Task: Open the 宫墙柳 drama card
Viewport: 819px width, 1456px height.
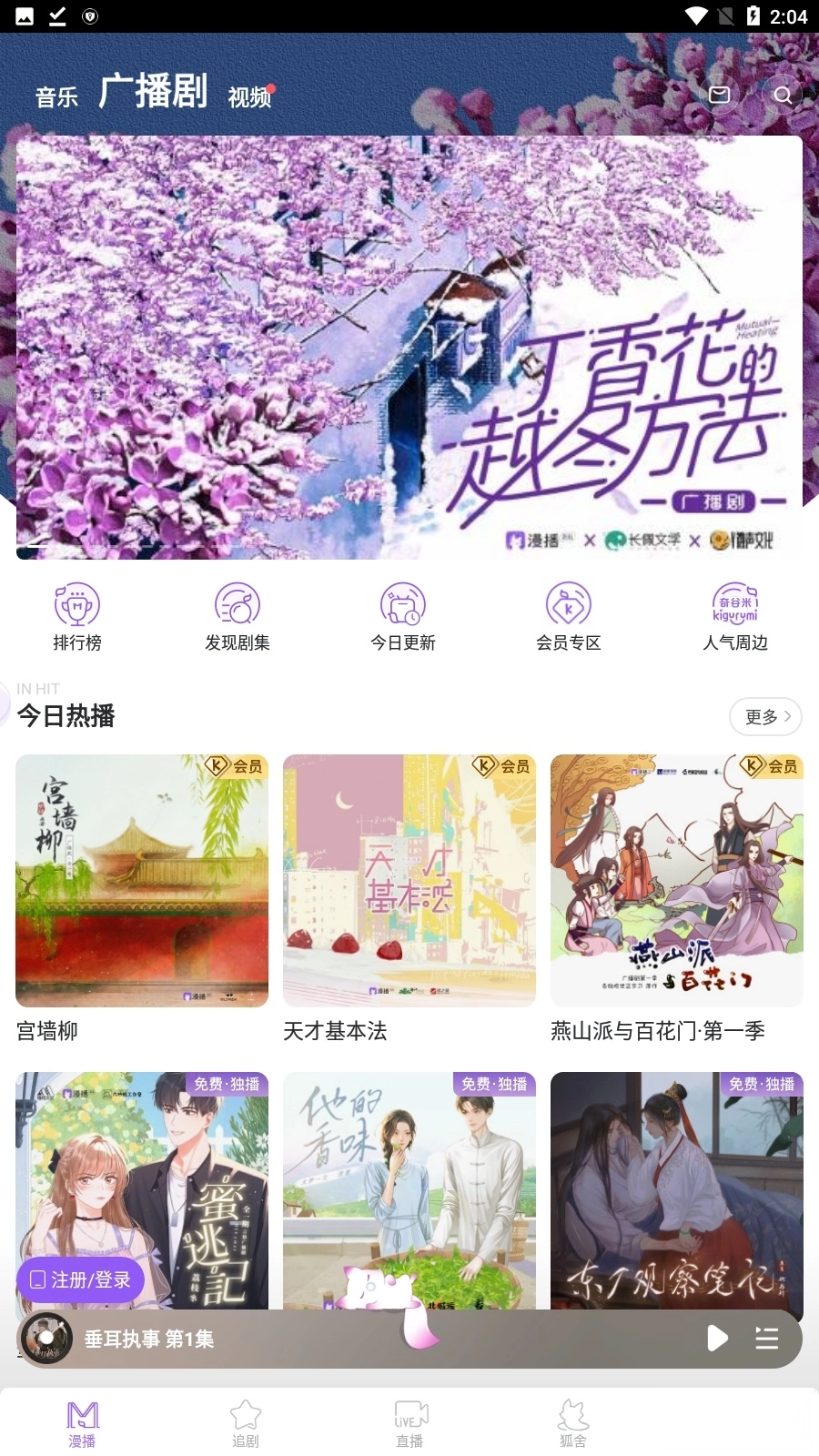Action: click(x=142, y=881)
